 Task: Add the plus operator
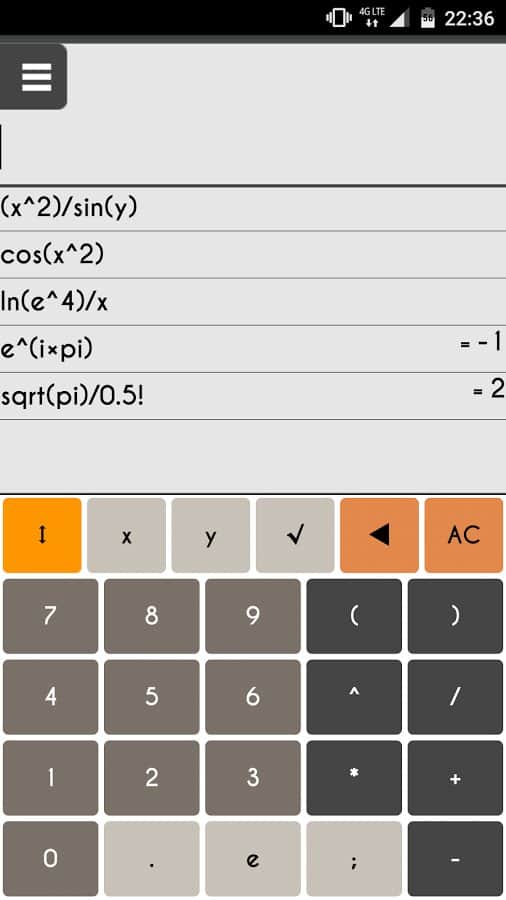[456, 778]
